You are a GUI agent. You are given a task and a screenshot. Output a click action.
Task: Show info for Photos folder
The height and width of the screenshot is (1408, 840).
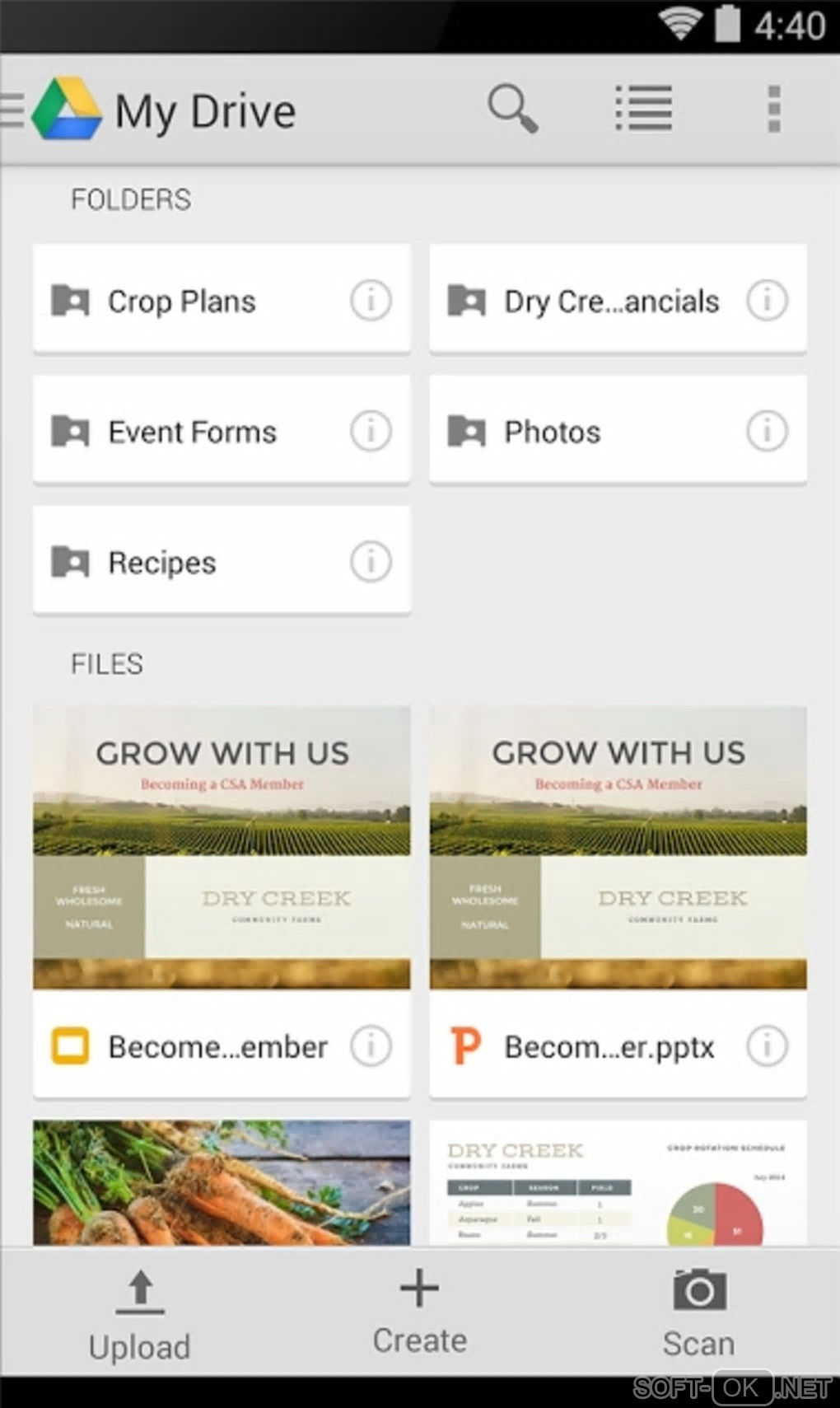[767, 431]
